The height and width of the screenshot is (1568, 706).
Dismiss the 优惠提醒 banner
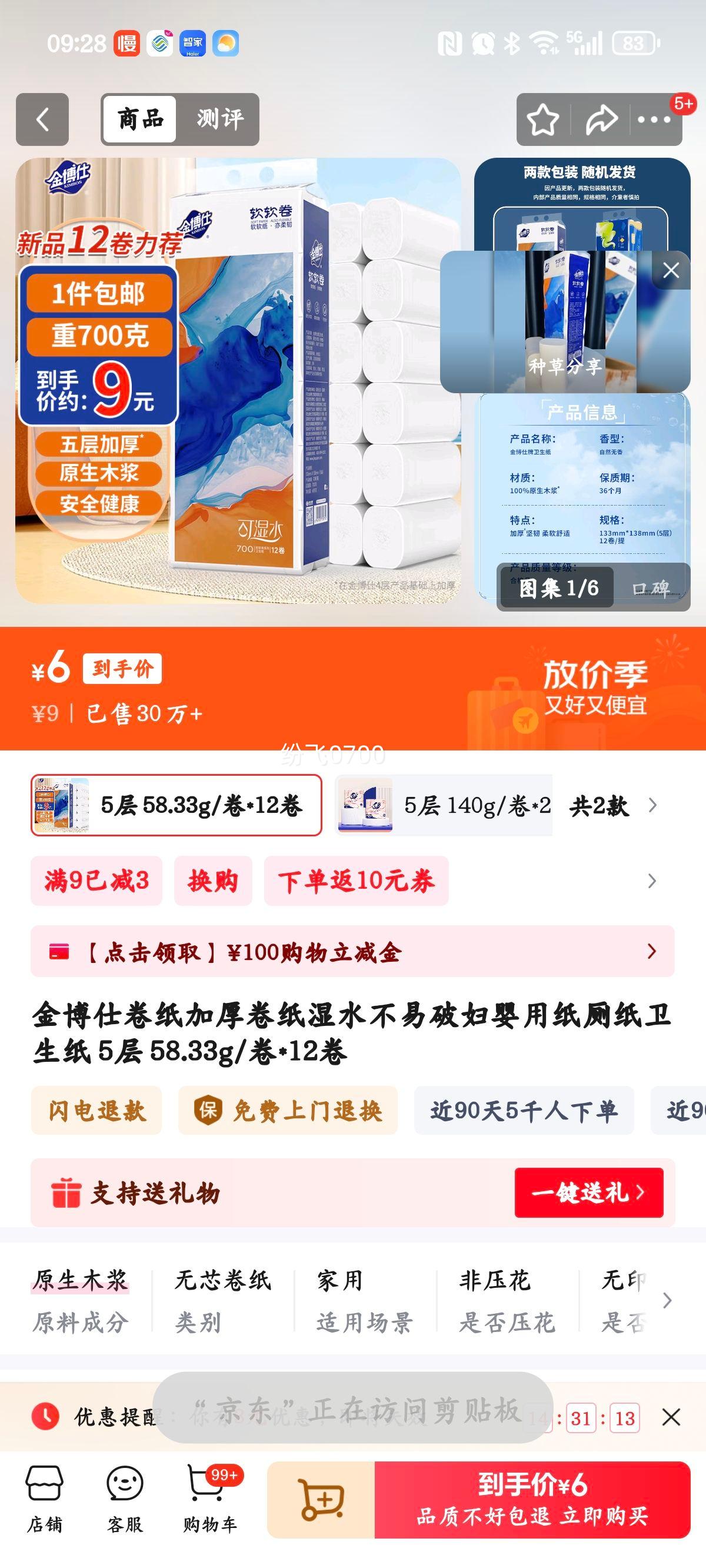[x=671, y=1418]
